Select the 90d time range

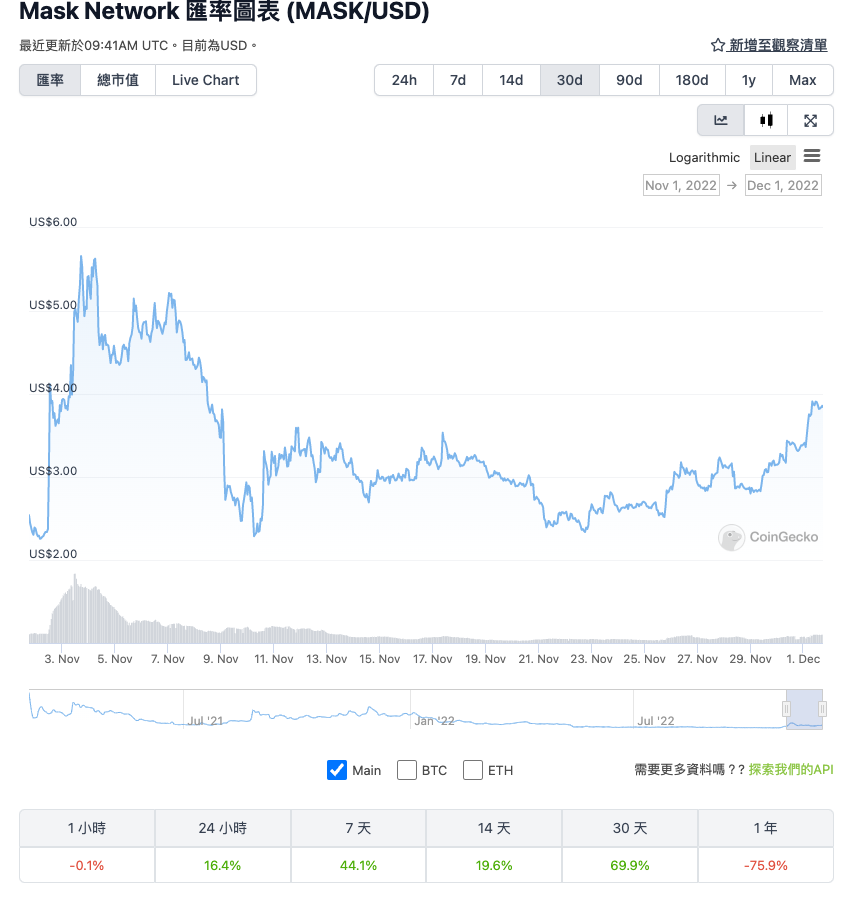[629, 80]
